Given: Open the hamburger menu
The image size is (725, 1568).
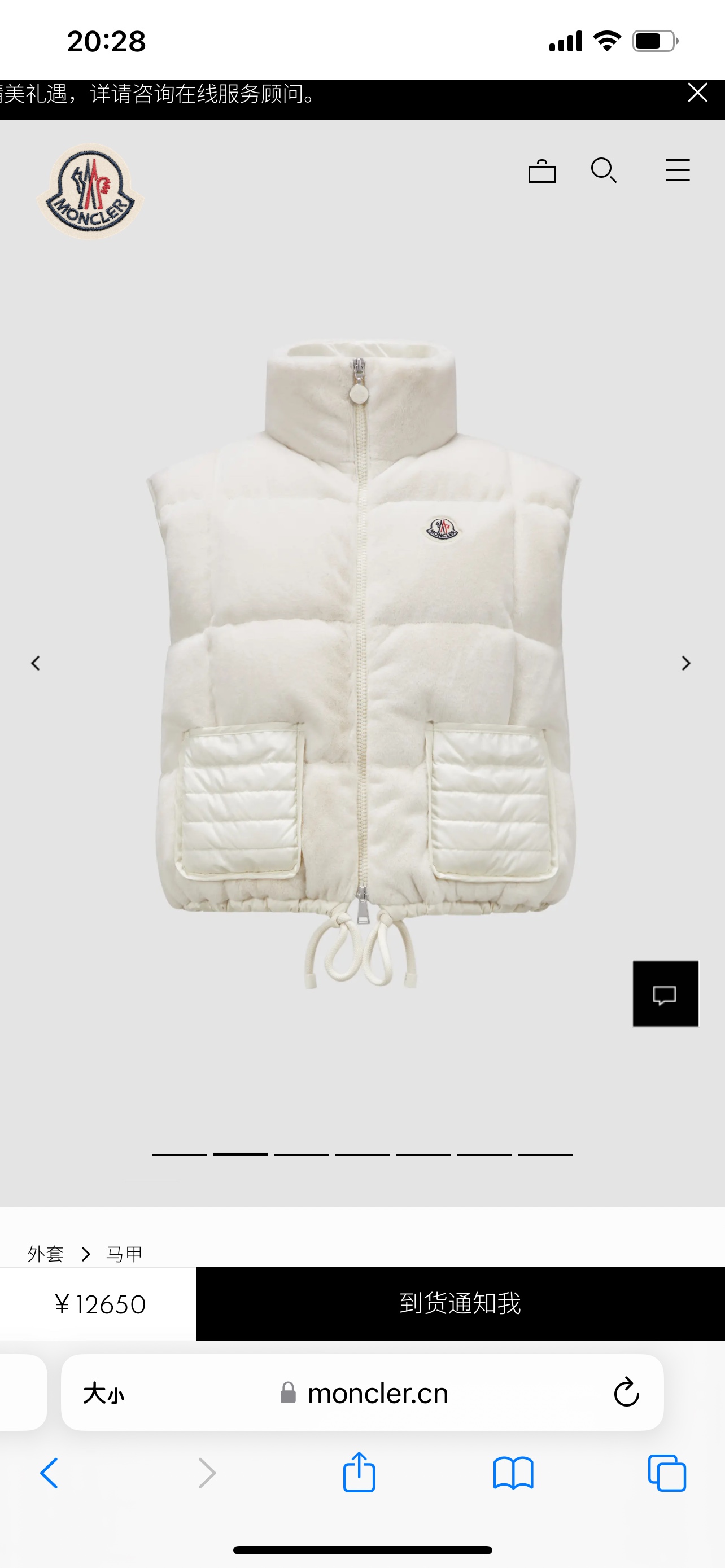Looking at the screenshot, I should tap(678, 170).
